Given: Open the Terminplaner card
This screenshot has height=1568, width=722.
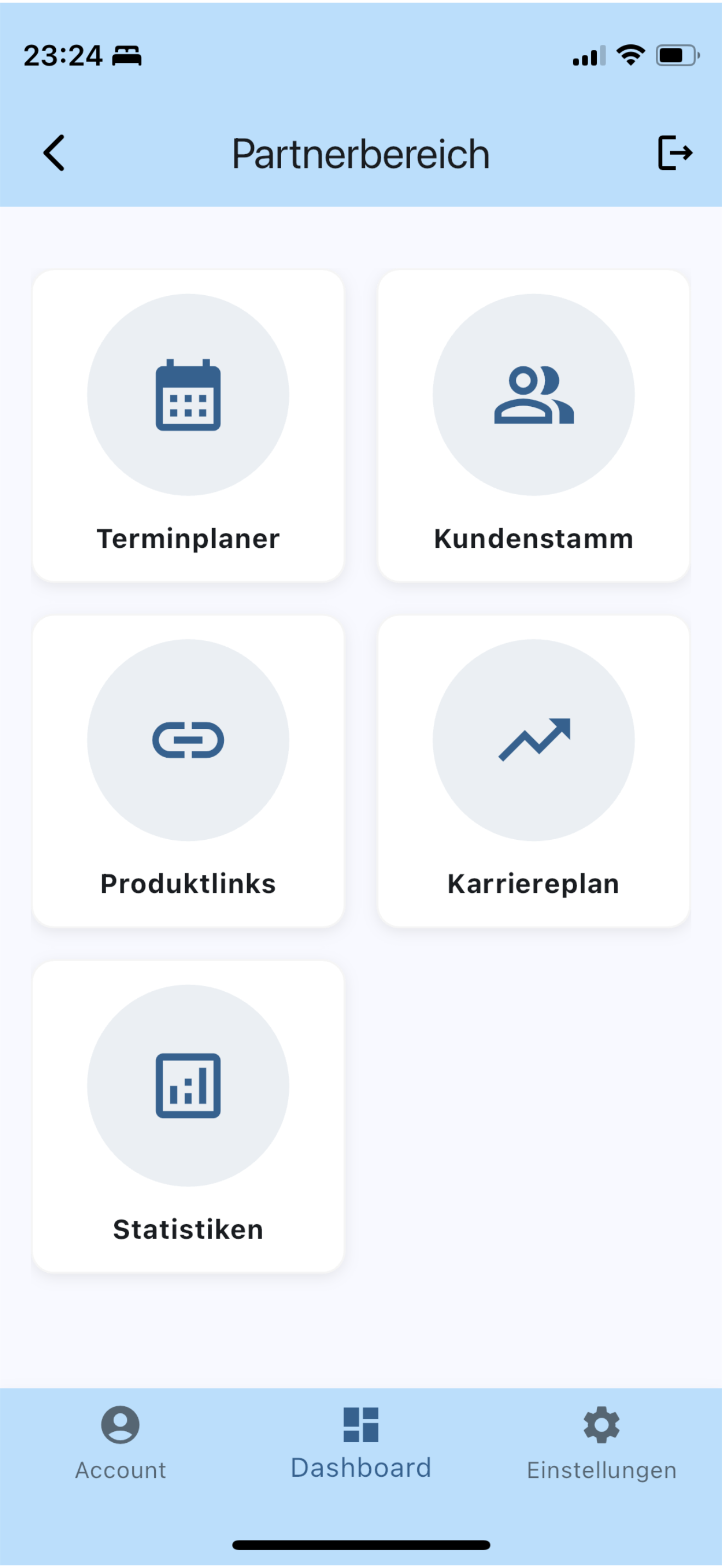Looking at the screenshot, I should tap(188, 425).
